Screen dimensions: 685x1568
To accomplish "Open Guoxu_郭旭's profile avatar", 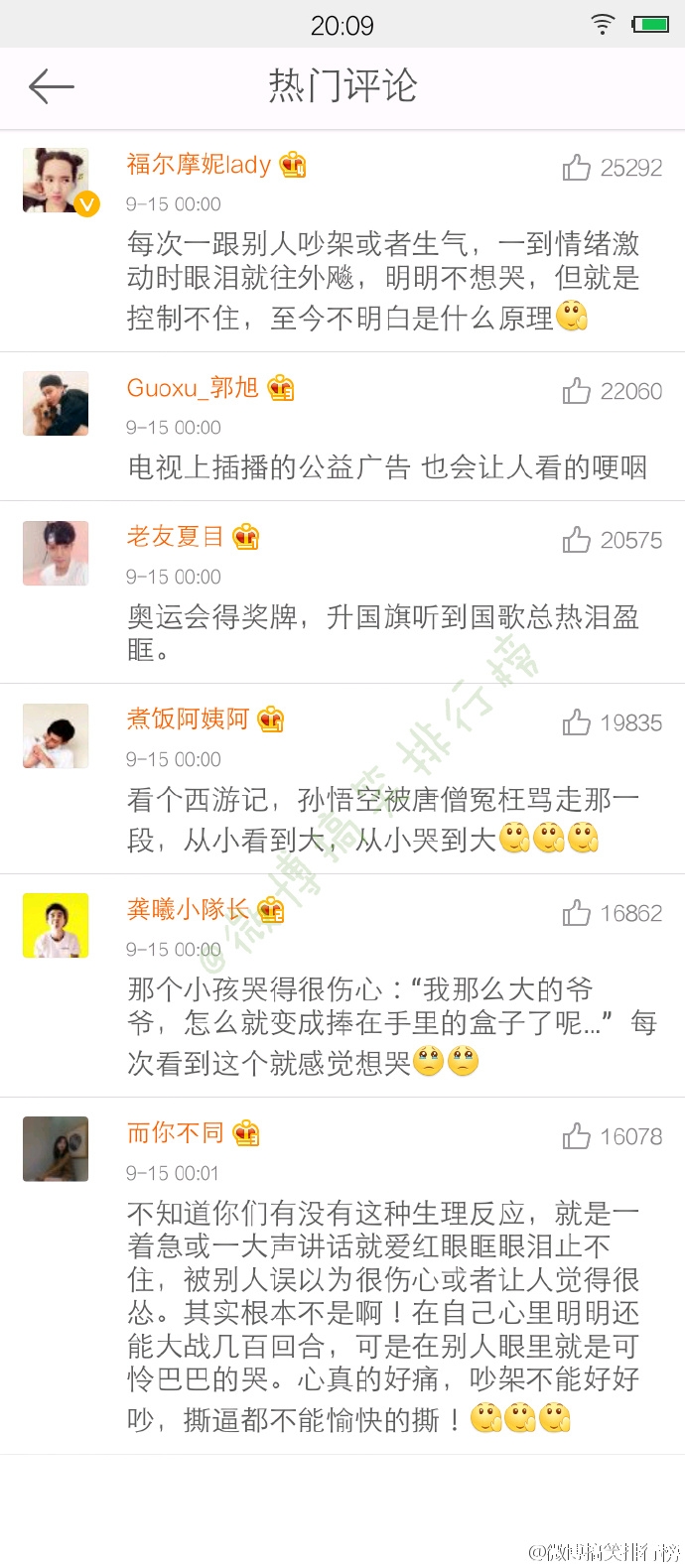I will click(56, 404).
